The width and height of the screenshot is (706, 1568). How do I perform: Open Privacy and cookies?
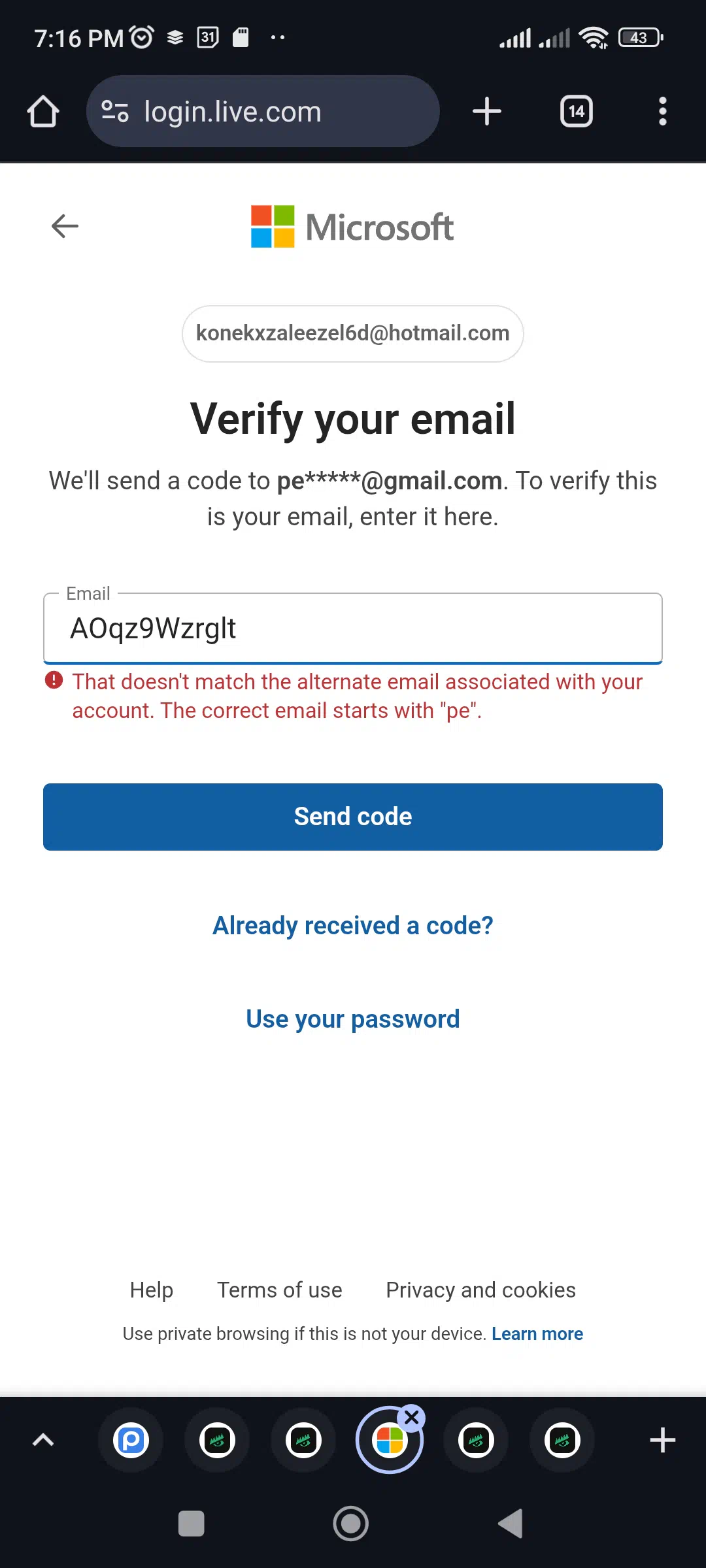coord(480,1290)
